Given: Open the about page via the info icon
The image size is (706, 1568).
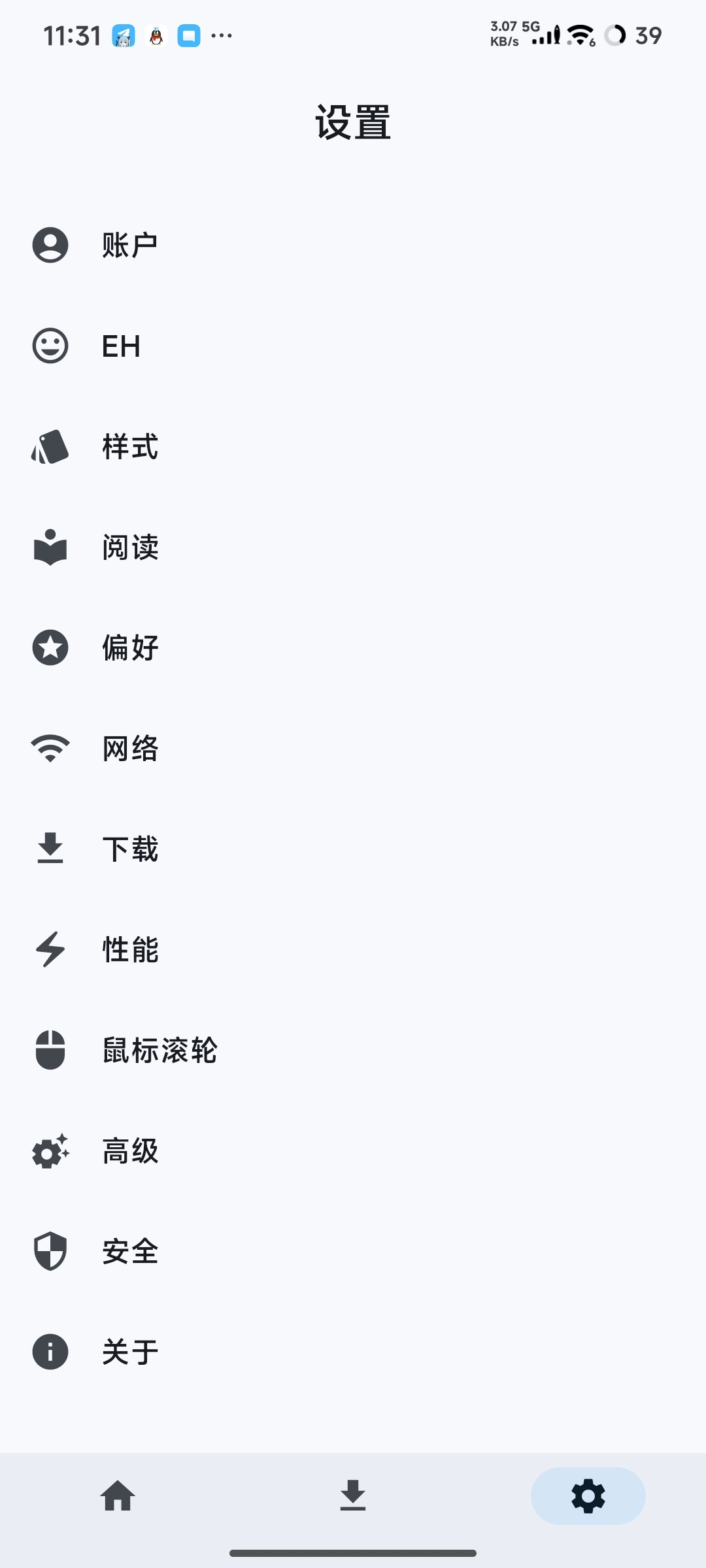Looking at the screenshot, I should [50, 1353].
